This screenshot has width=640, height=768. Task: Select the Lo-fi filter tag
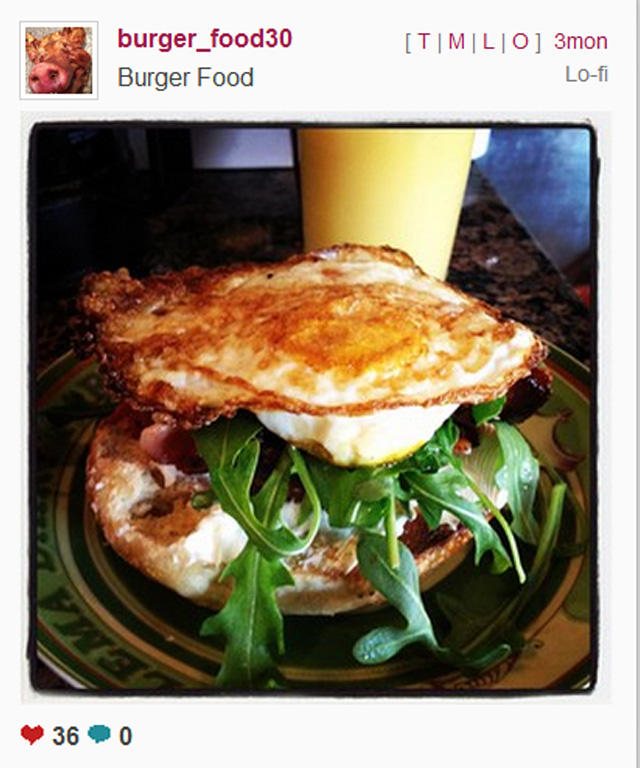(x=586, y=74)
